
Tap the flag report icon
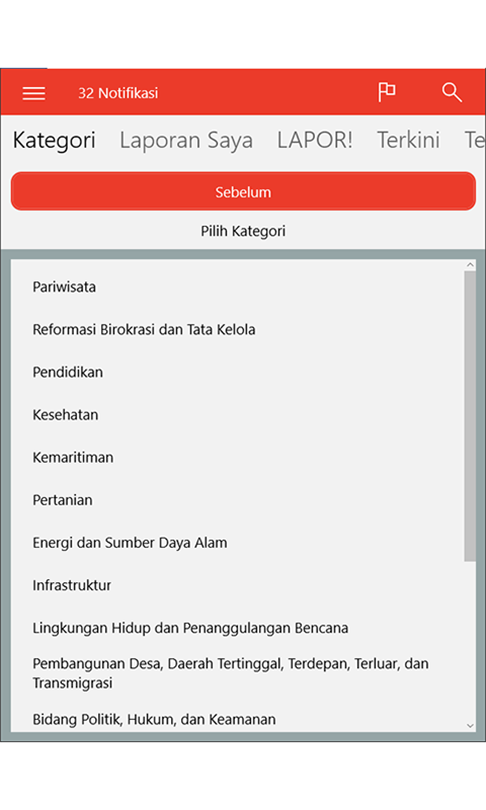tap(386, 92)
